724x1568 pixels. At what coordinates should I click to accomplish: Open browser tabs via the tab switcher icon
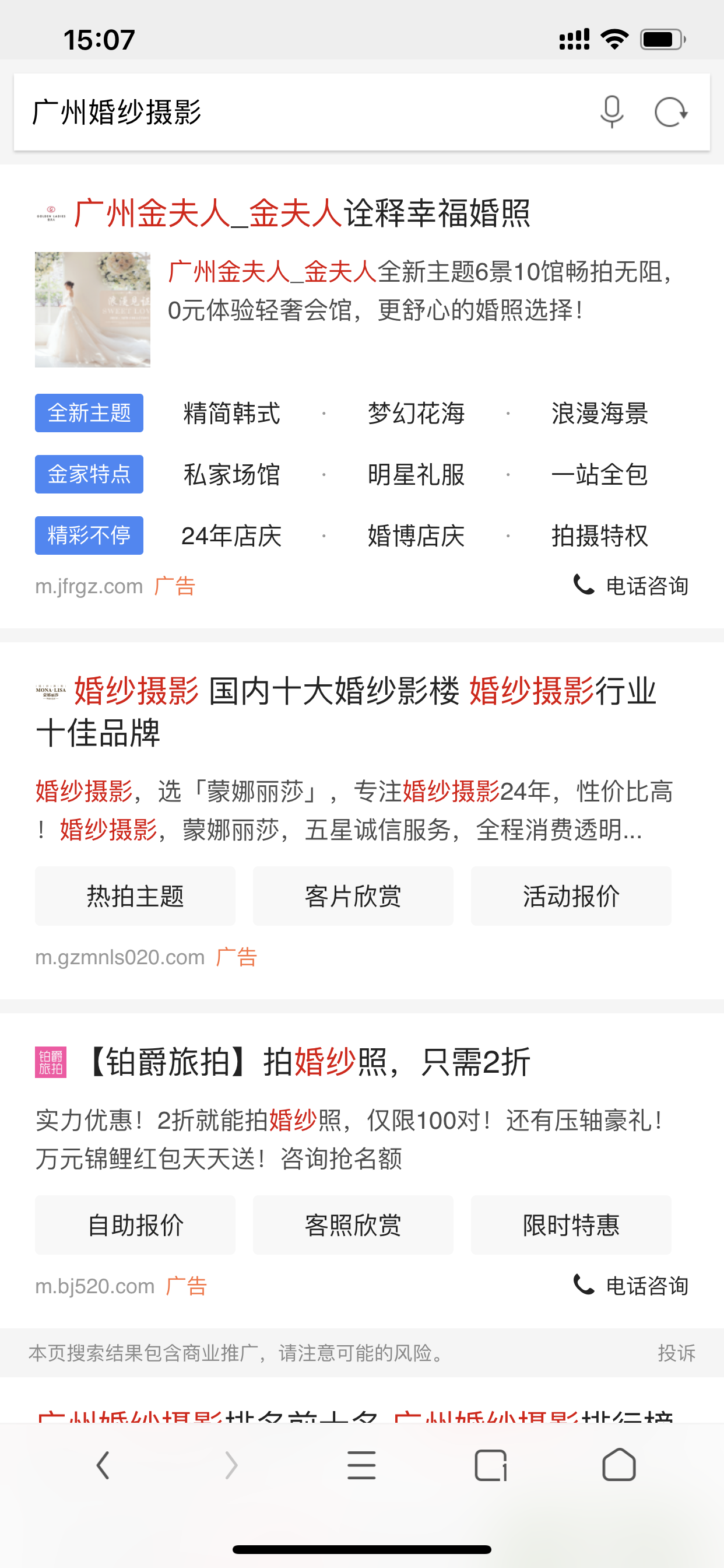pos(491,1465)
